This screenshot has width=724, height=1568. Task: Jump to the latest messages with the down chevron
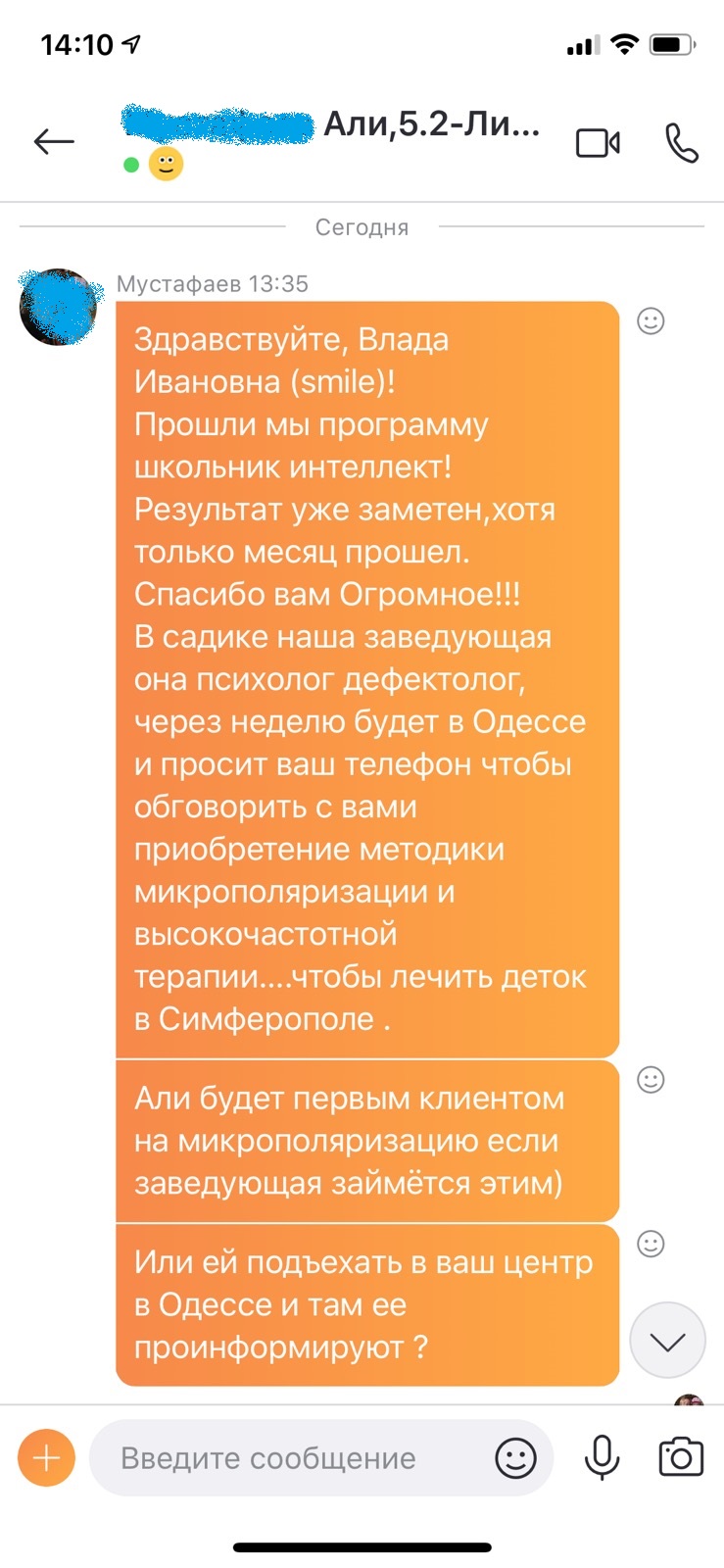pyautogui.click(x=667, y=1342)
